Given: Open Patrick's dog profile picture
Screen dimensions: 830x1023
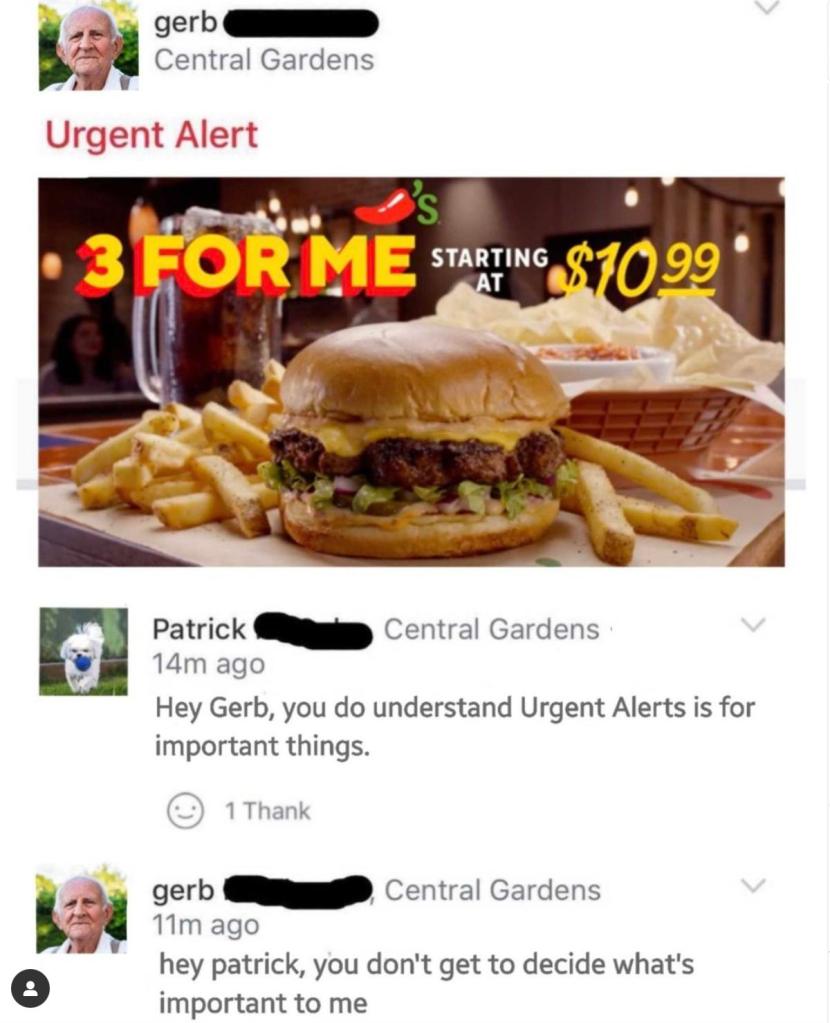Looking at the screenshot, I should click(x=84, y=651).
